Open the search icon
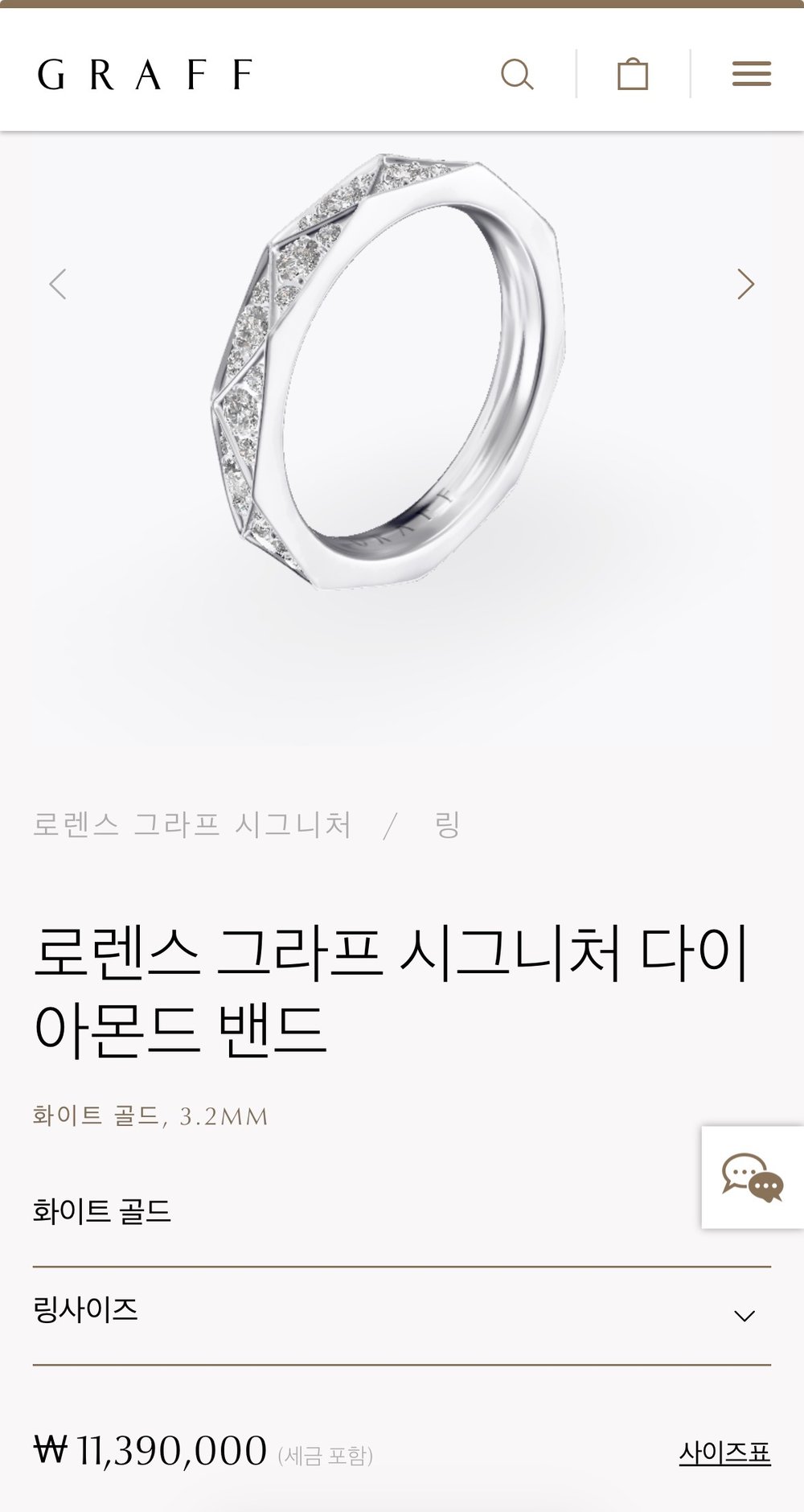The width and height of the screenshot is (804, 1512). 517,75
